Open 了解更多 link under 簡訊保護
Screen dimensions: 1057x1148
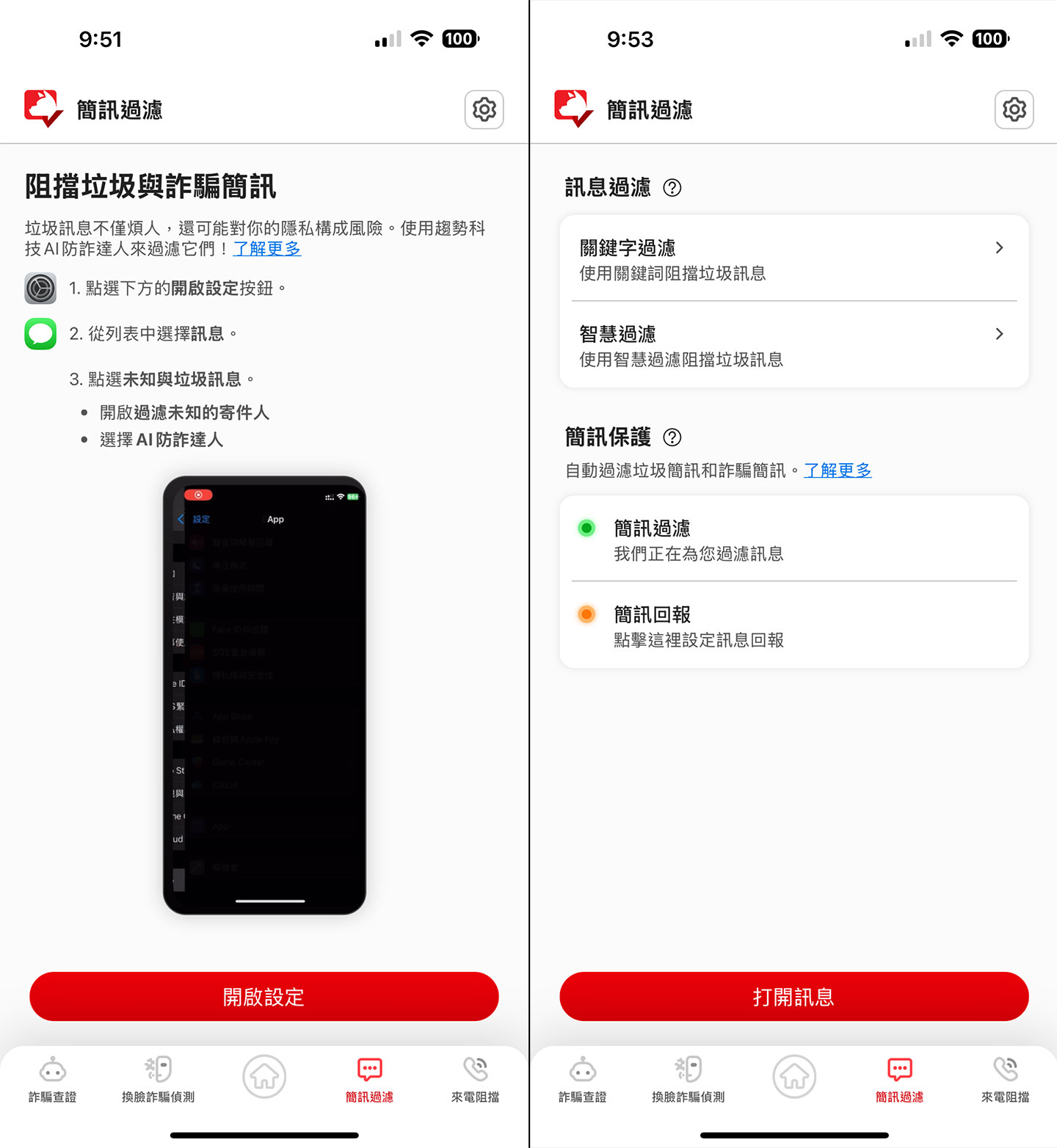pyautogui.click(x=838, y=471)
